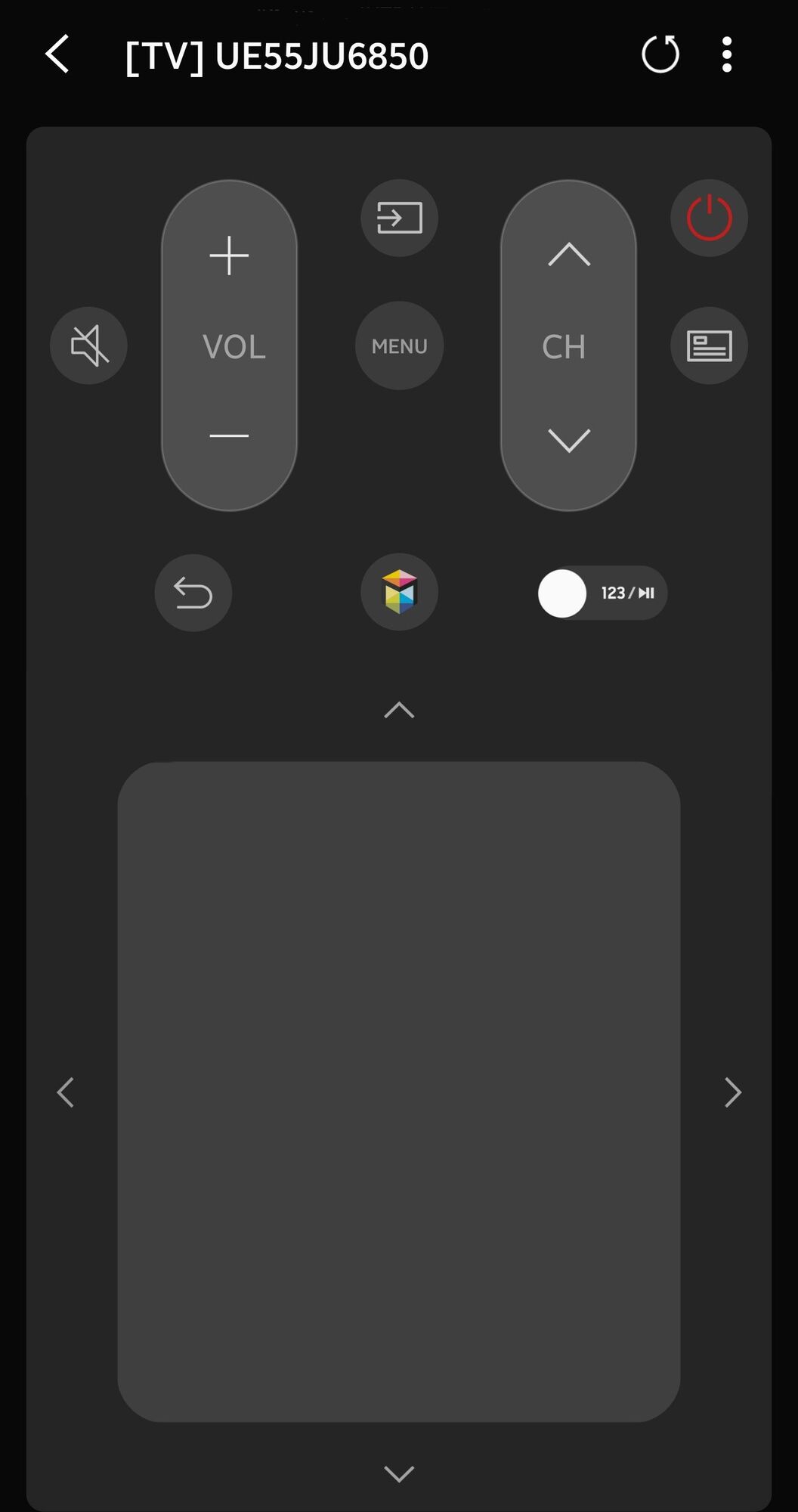Open the TV MENU
The image size is (798, 1512).
point(399,345)
